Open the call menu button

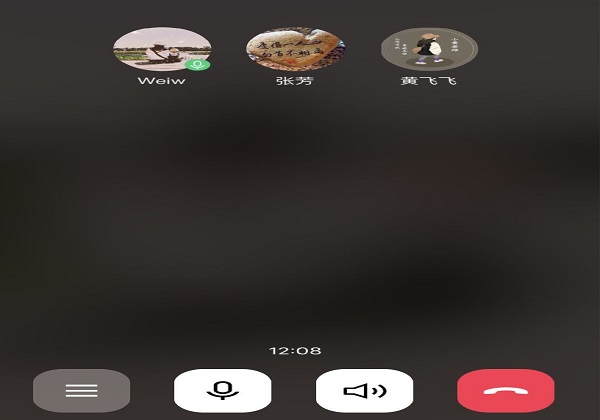(81, 390)
